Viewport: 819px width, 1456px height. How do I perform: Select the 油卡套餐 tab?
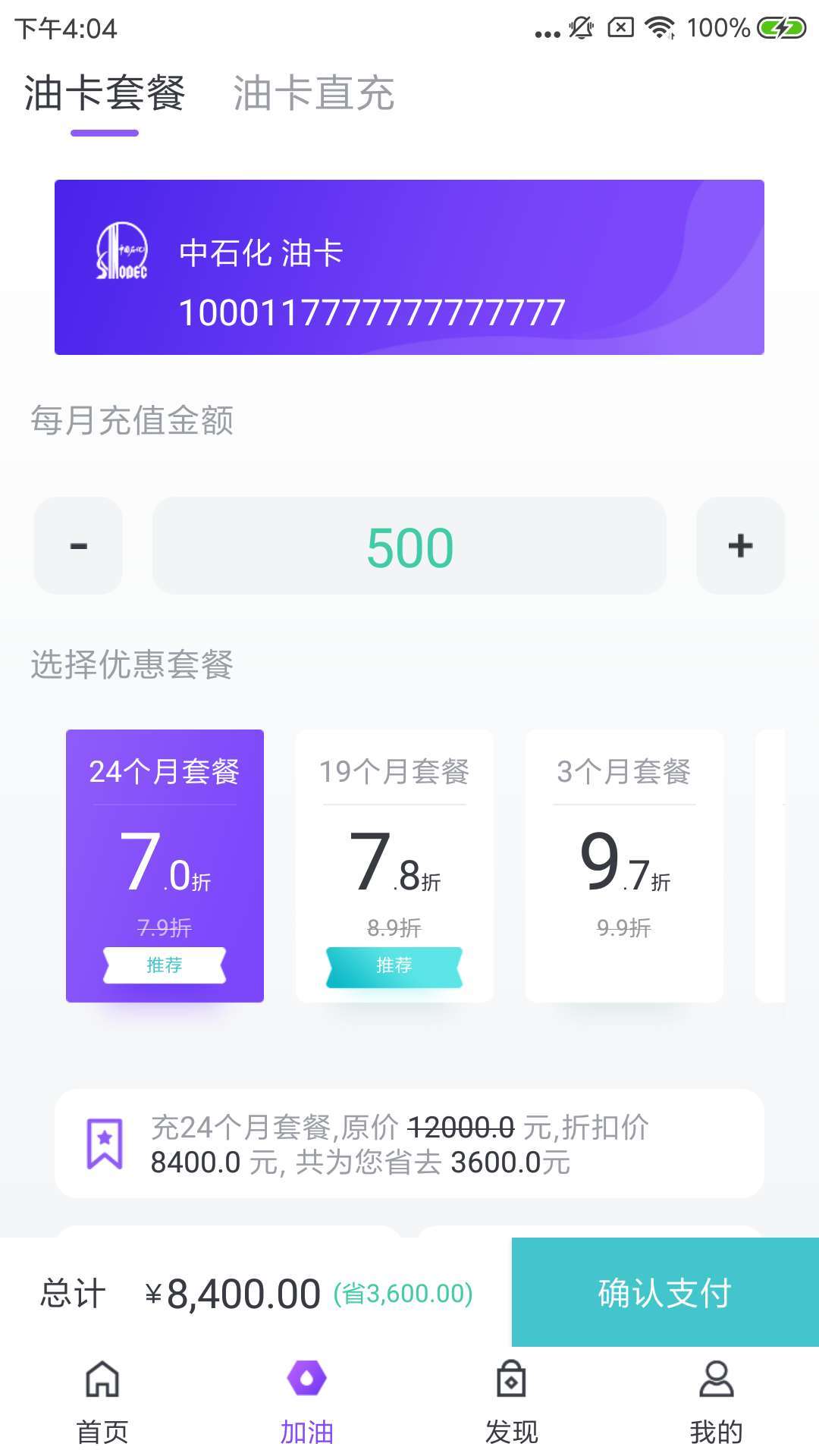[x=105, y=94]
